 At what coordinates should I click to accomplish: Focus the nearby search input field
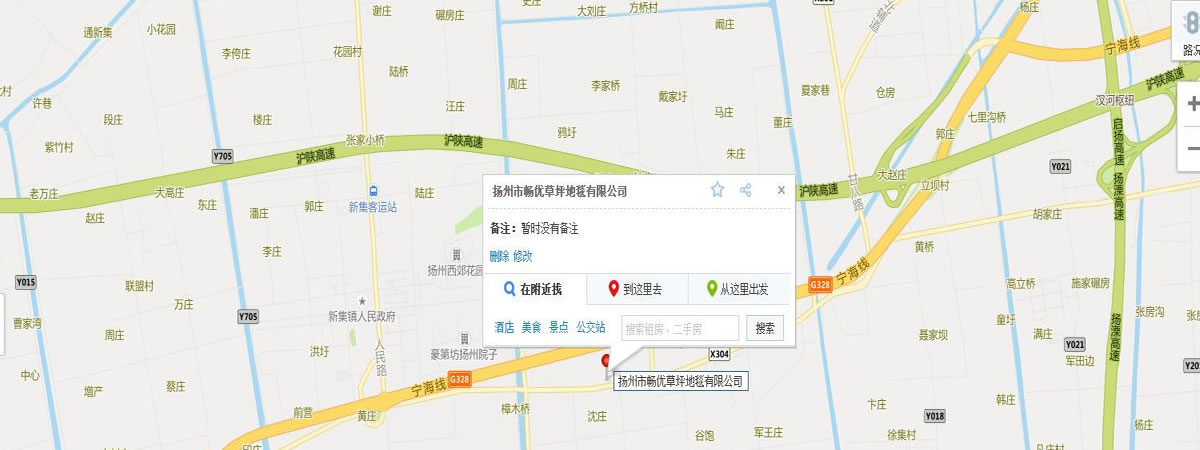pos(680,328)
